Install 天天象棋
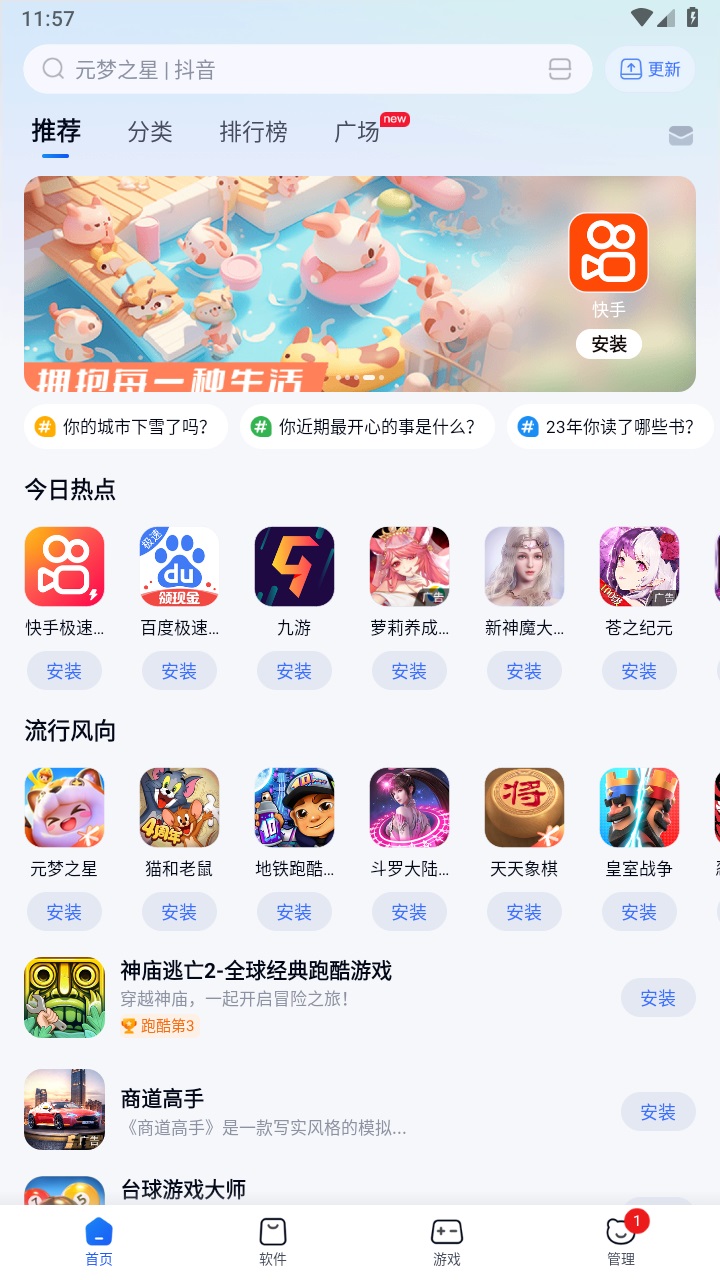Viewport: 720px width, 1280px height. tap(524, 912)
